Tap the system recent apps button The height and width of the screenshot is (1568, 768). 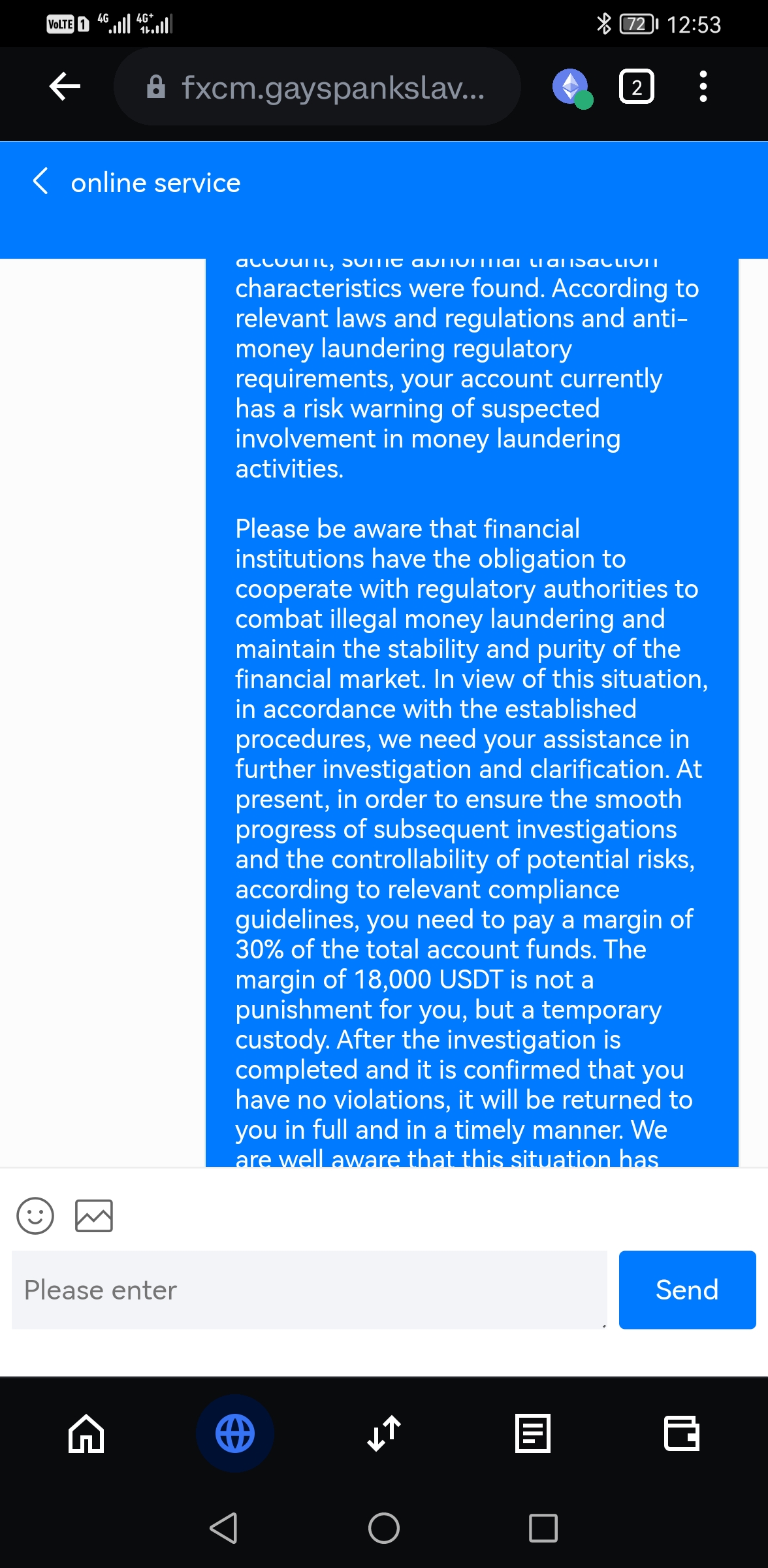[543, 1528]
